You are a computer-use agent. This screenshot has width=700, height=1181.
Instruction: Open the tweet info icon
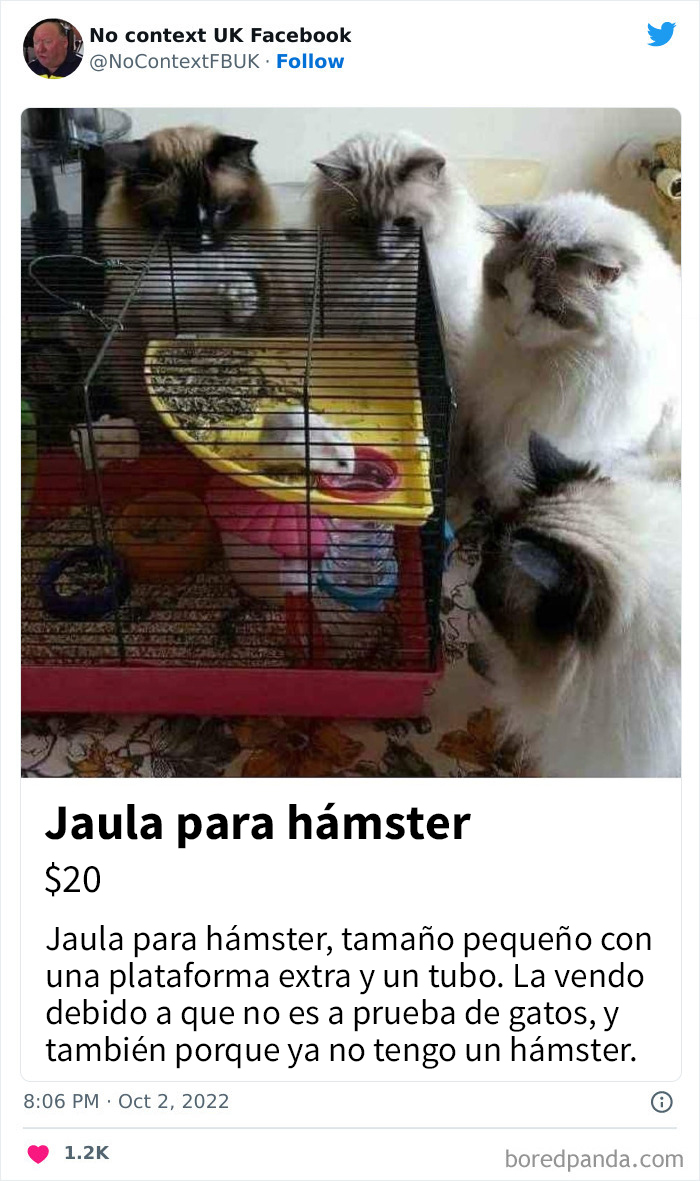click(661, 1102)
